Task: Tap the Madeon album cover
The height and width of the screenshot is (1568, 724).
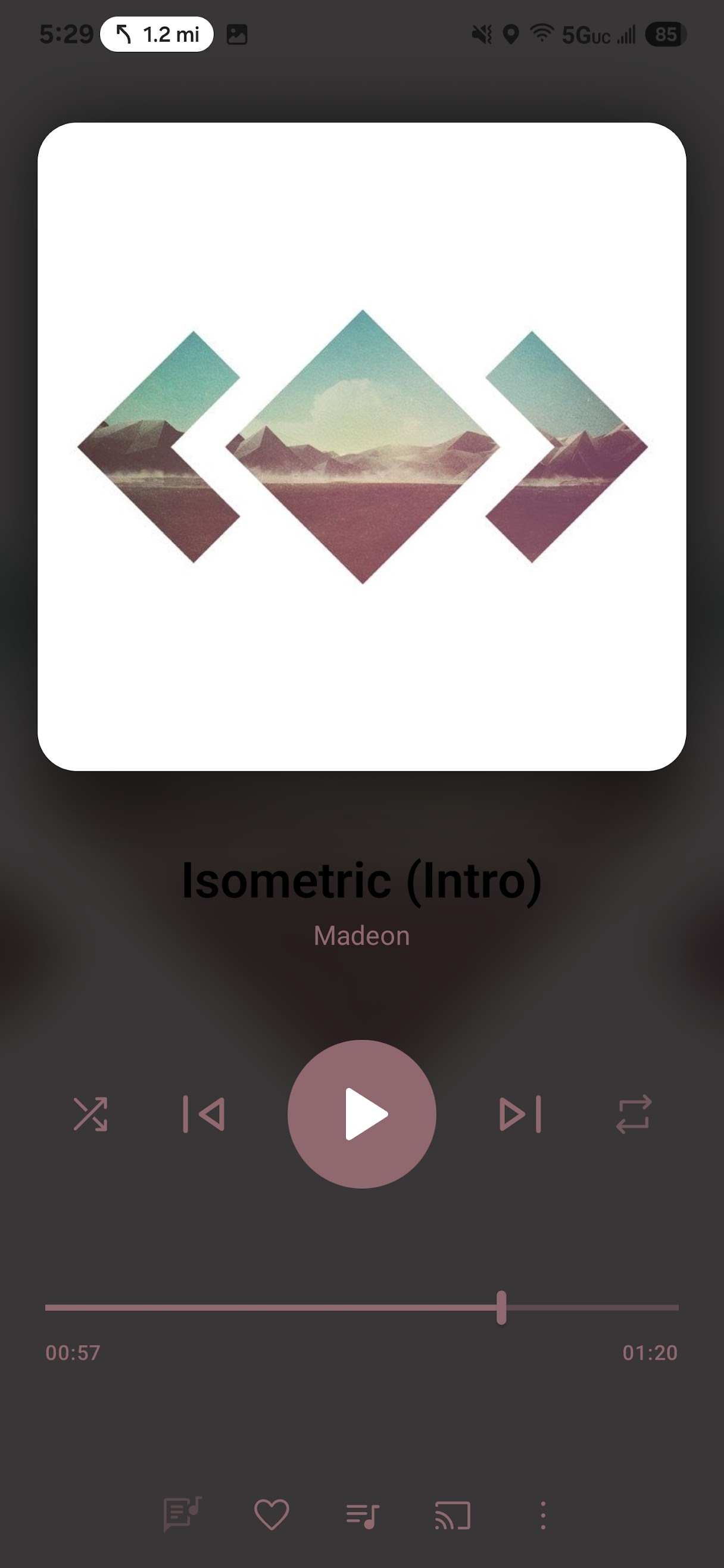Action: tap(362, 447)
